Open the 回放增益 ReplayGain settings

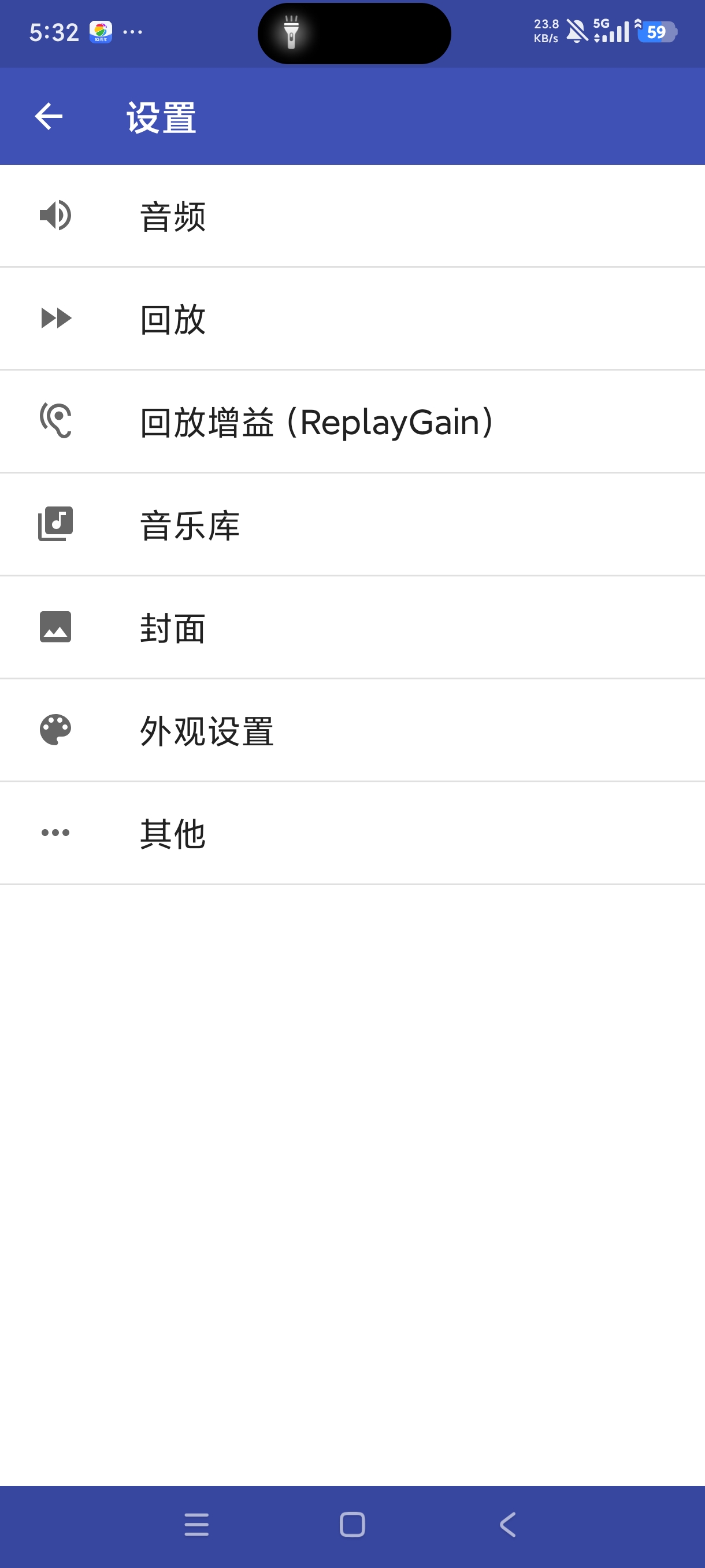[314, 420]
